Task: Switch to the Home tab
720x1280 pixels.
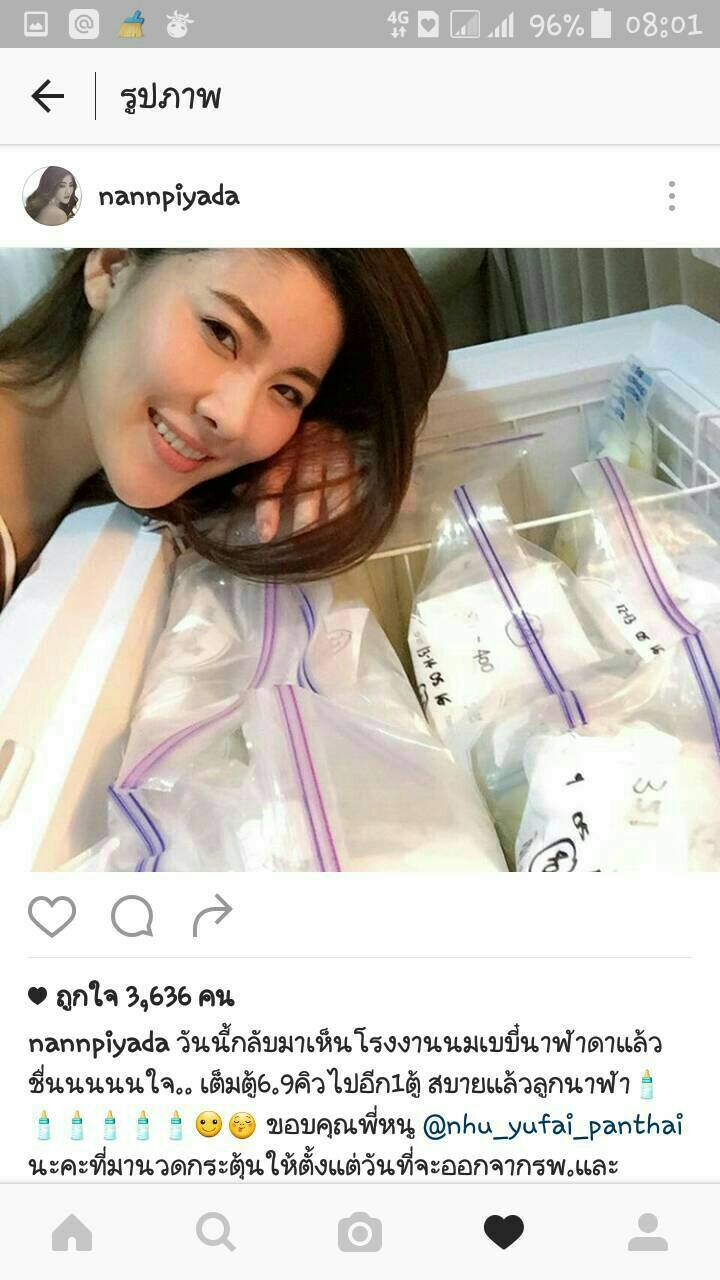Action: (72, 1233)
